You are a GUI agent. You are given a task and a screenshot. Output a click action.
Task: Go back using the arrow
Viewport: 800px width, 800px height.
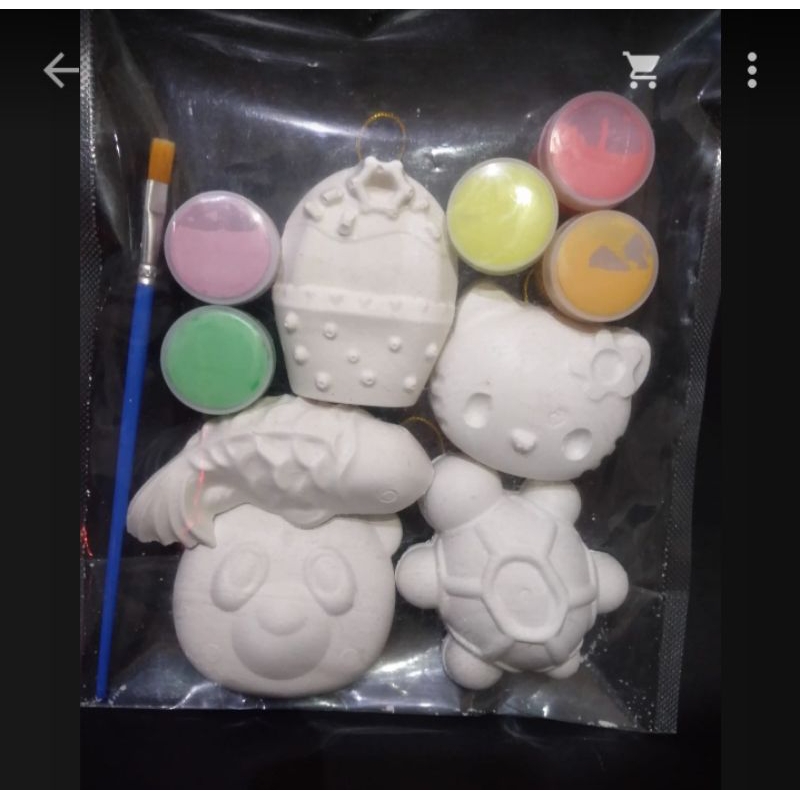[x=60, y=70]
